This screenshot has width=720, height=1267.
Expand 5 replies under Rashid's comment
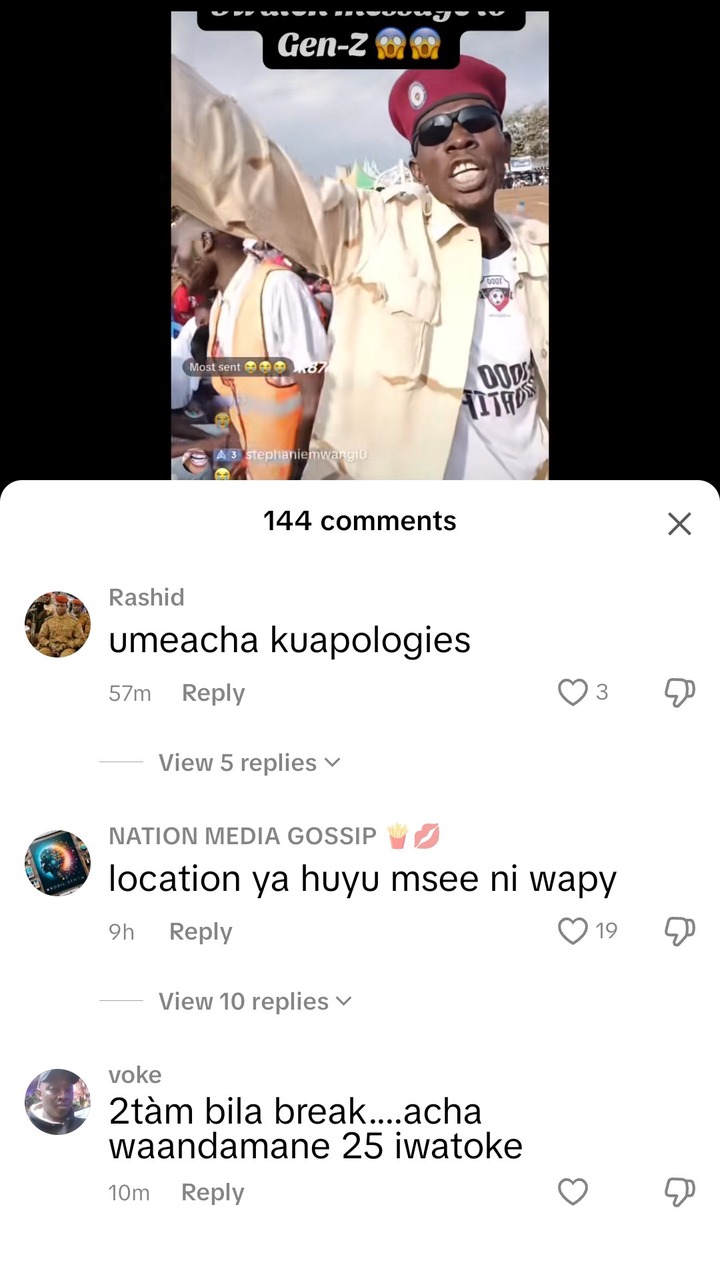pos(249,762)
